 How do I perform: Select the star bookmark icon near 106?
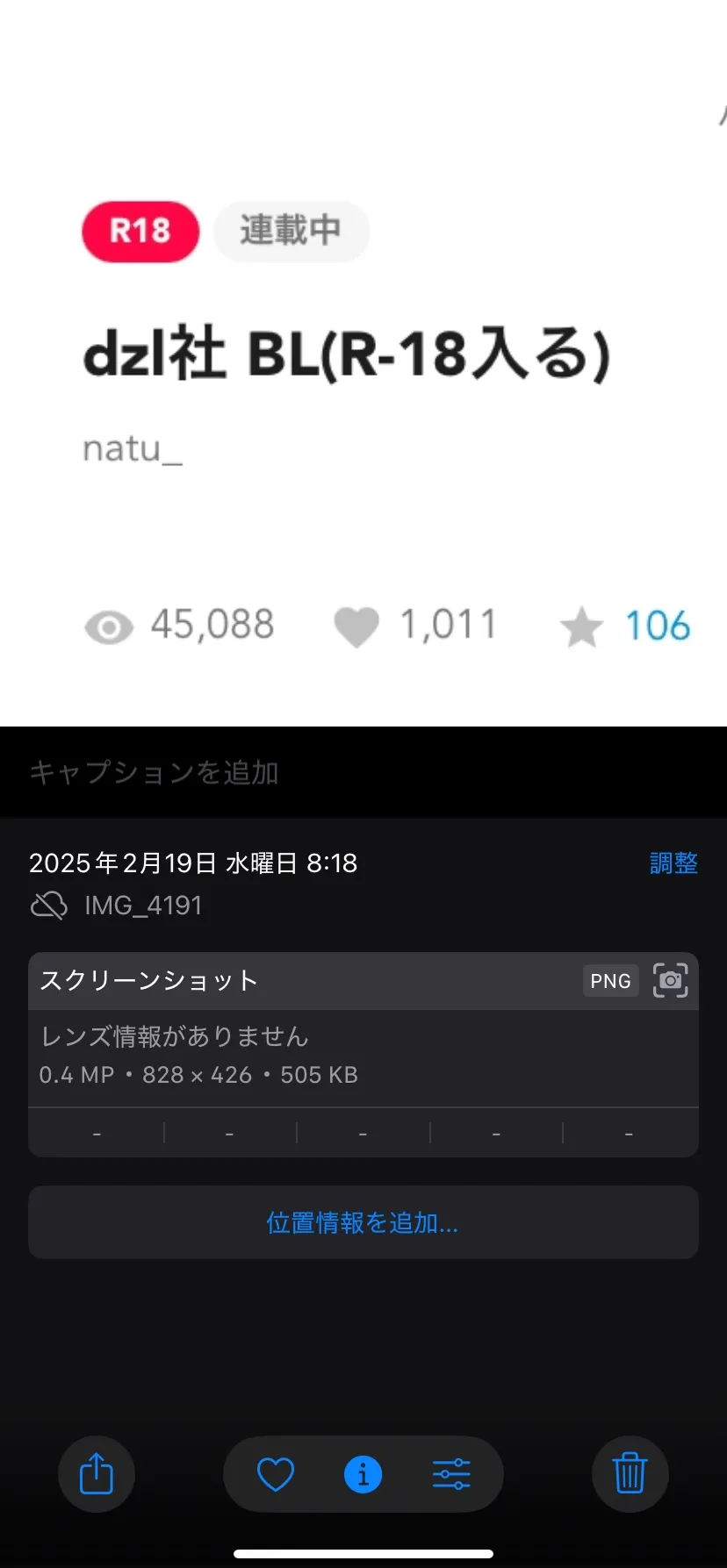pyautogui.click(x=582, y=626)
